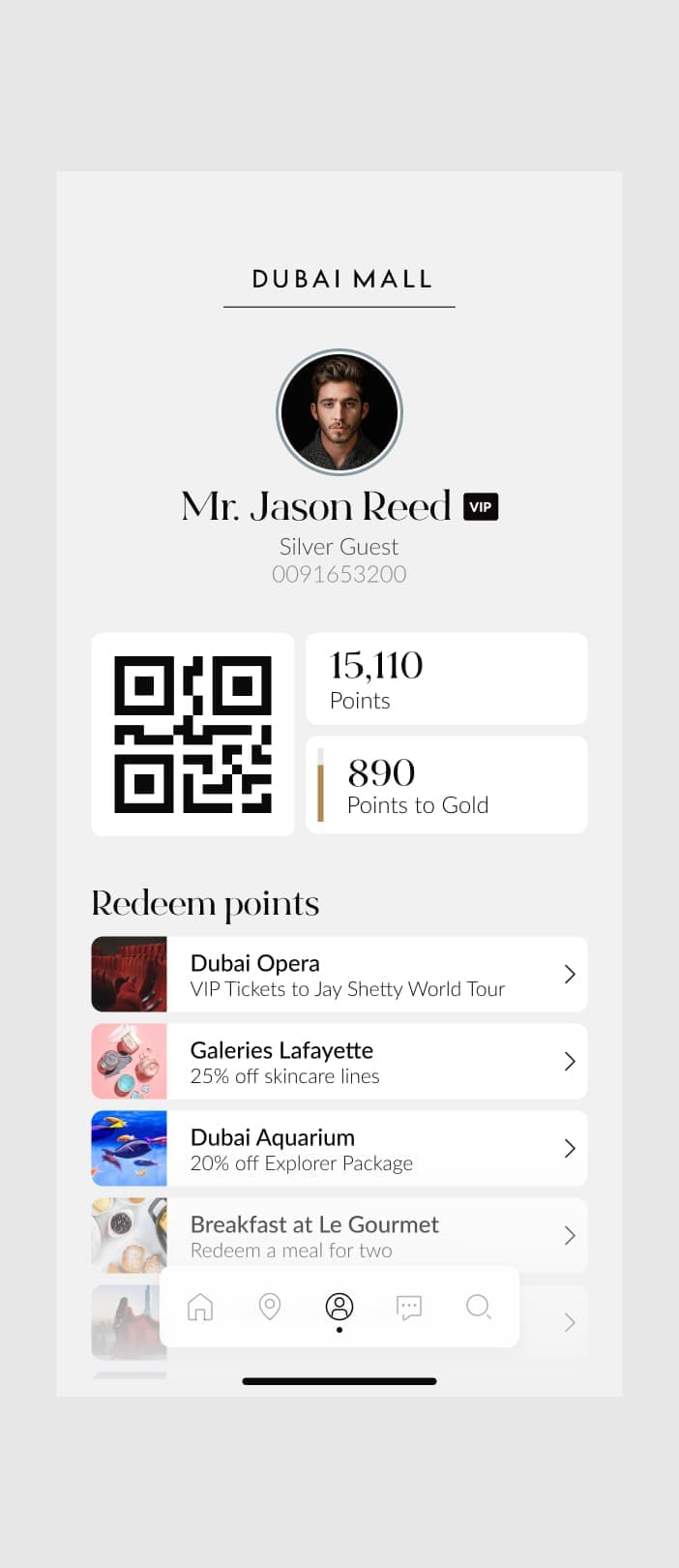
Task: Go to the home tab
Action: click(x=200, y=1307)
